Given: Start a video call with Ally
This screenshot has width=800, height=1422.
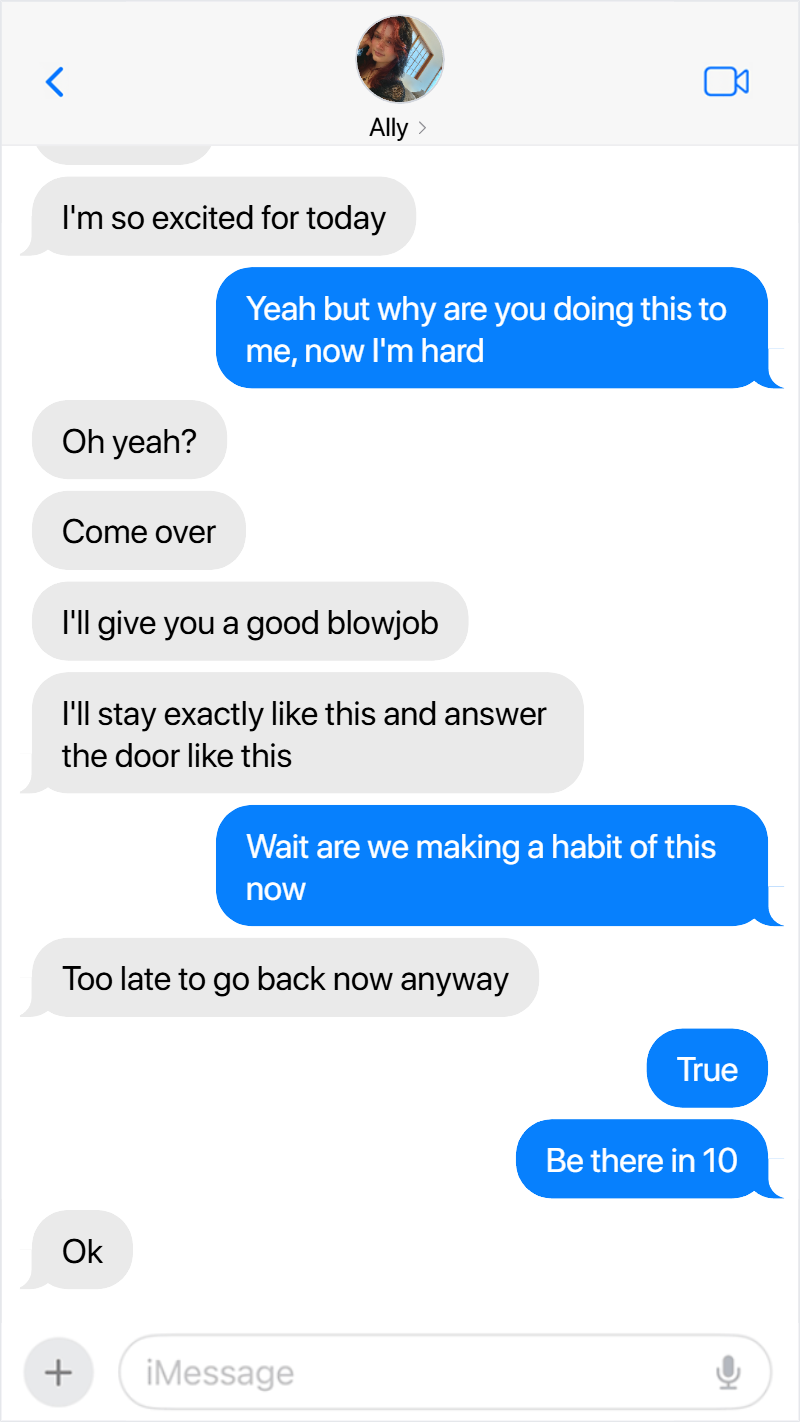Looking at the screenshot, I should point(727,81).
